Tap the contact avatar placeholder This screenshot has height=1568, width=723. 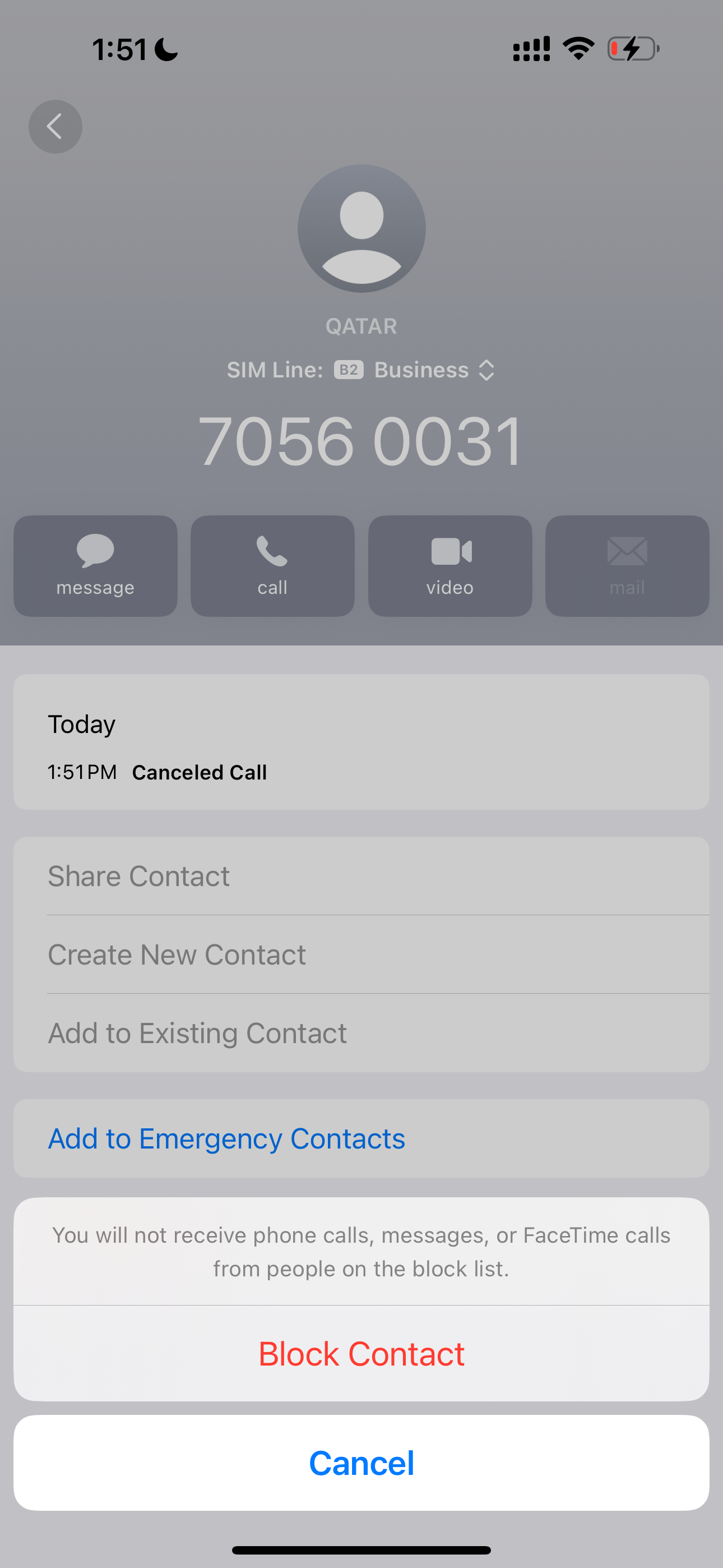[x=361, y=228]
